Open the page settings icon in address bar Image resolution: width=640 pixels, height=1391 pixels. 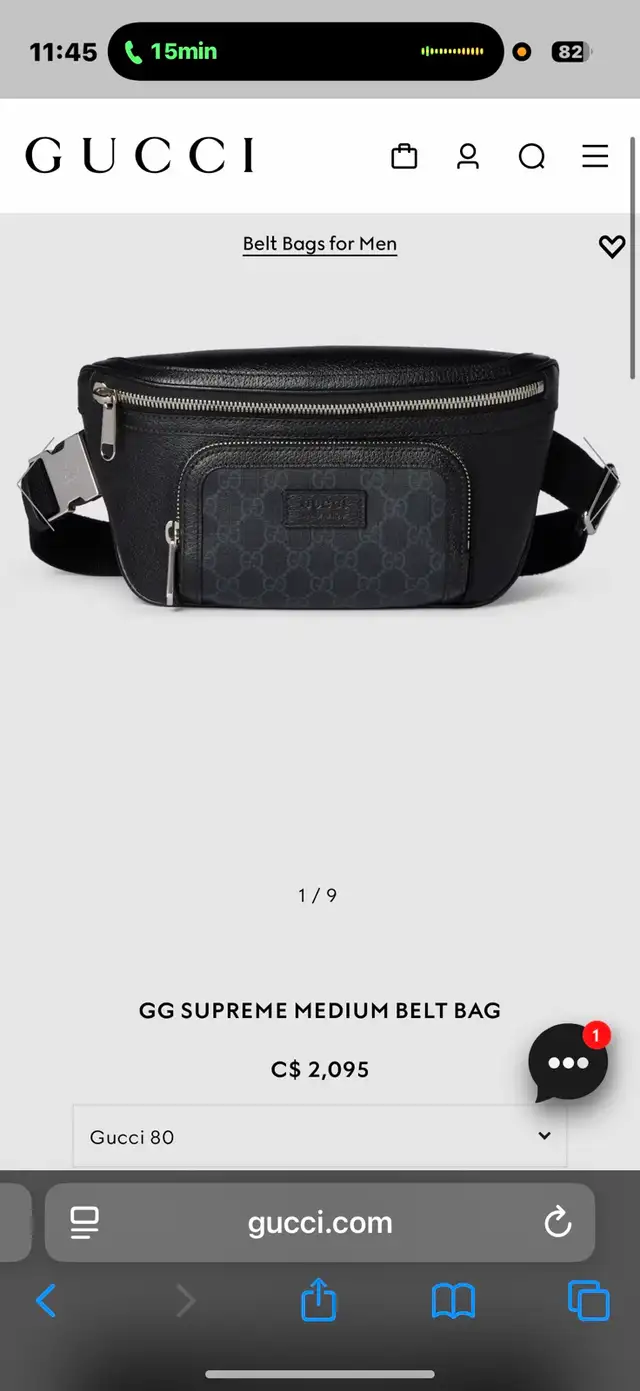(85, 1222)
